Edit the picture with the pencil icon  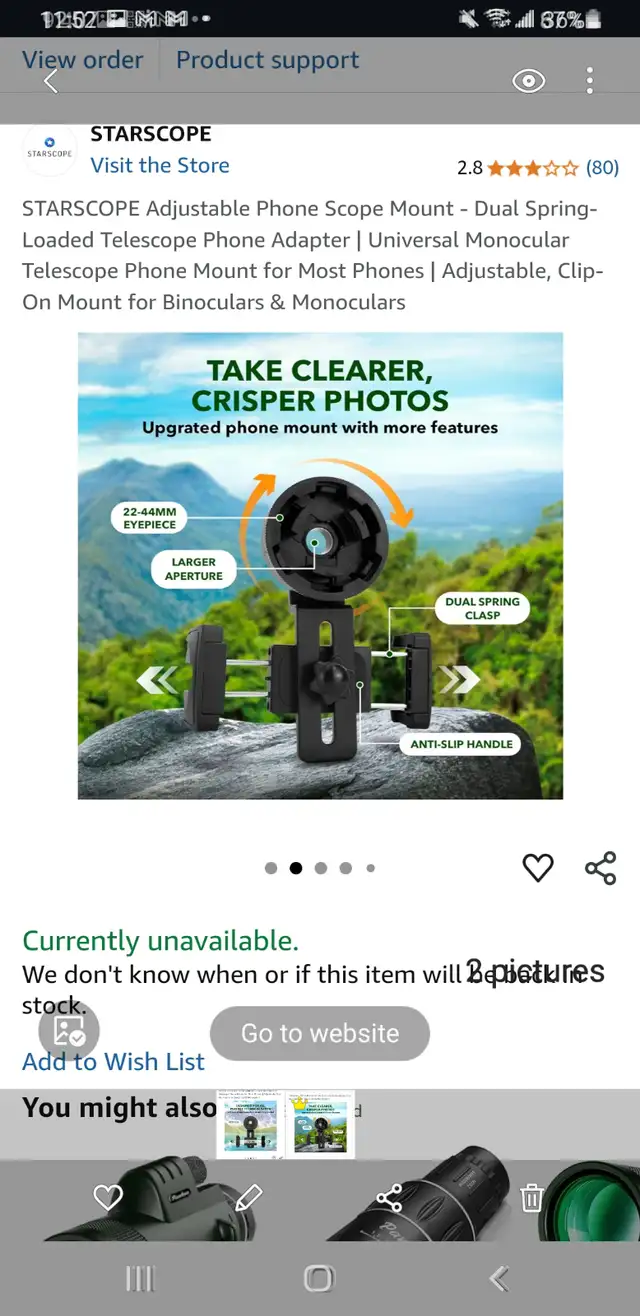tap(248, 1196)
